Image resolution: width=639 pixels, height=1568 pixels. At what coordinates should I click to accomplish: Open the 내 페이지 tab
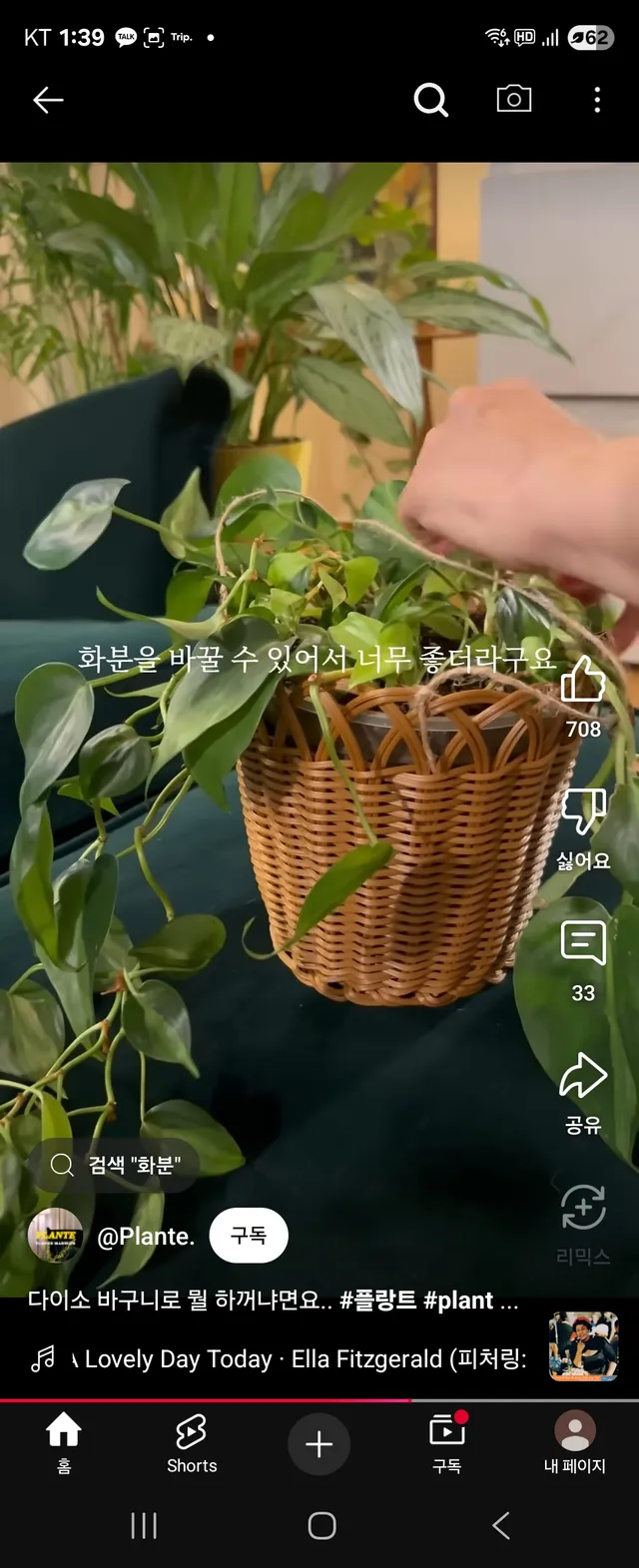pyautogui.click(x=575, y=1443)
